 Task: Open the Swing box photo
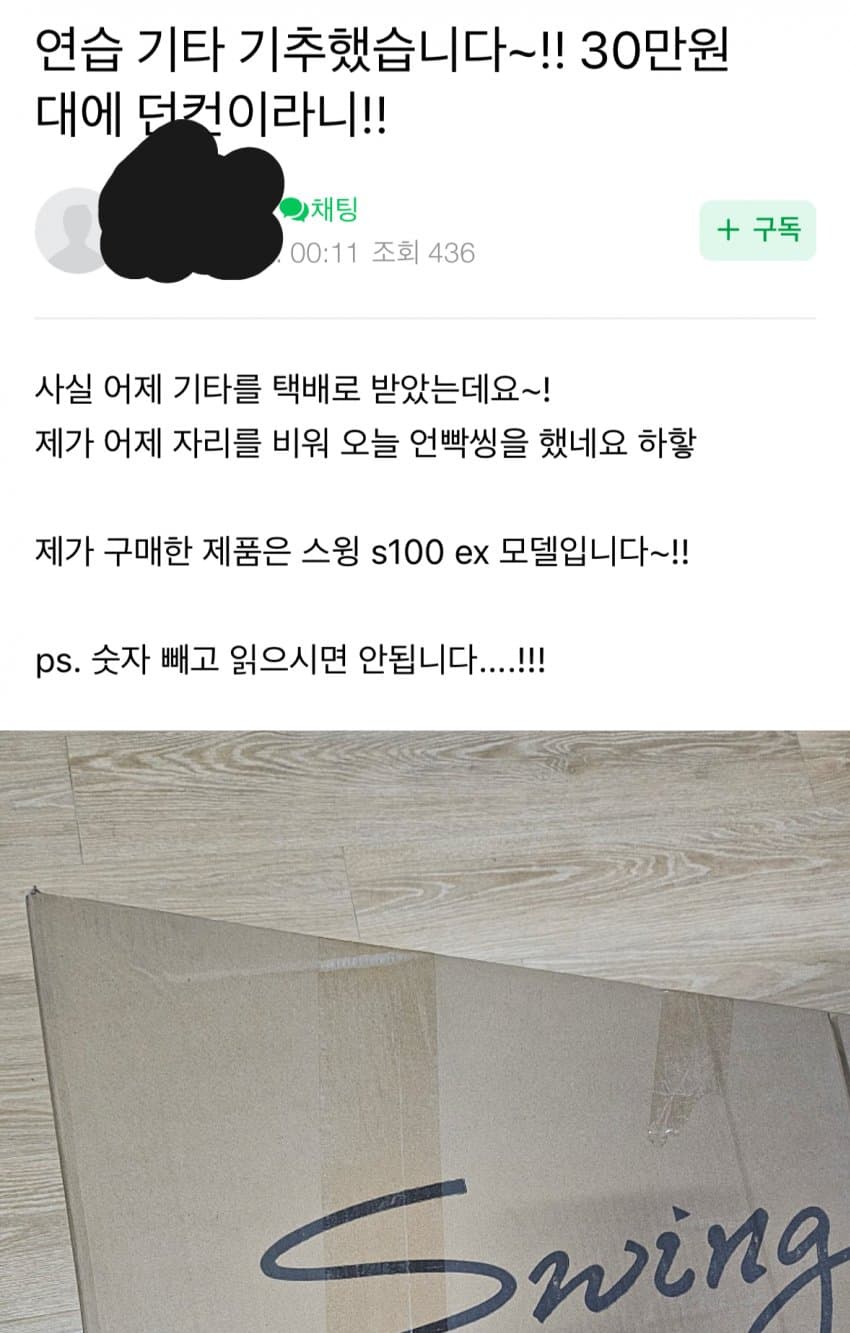point(425,1030)
